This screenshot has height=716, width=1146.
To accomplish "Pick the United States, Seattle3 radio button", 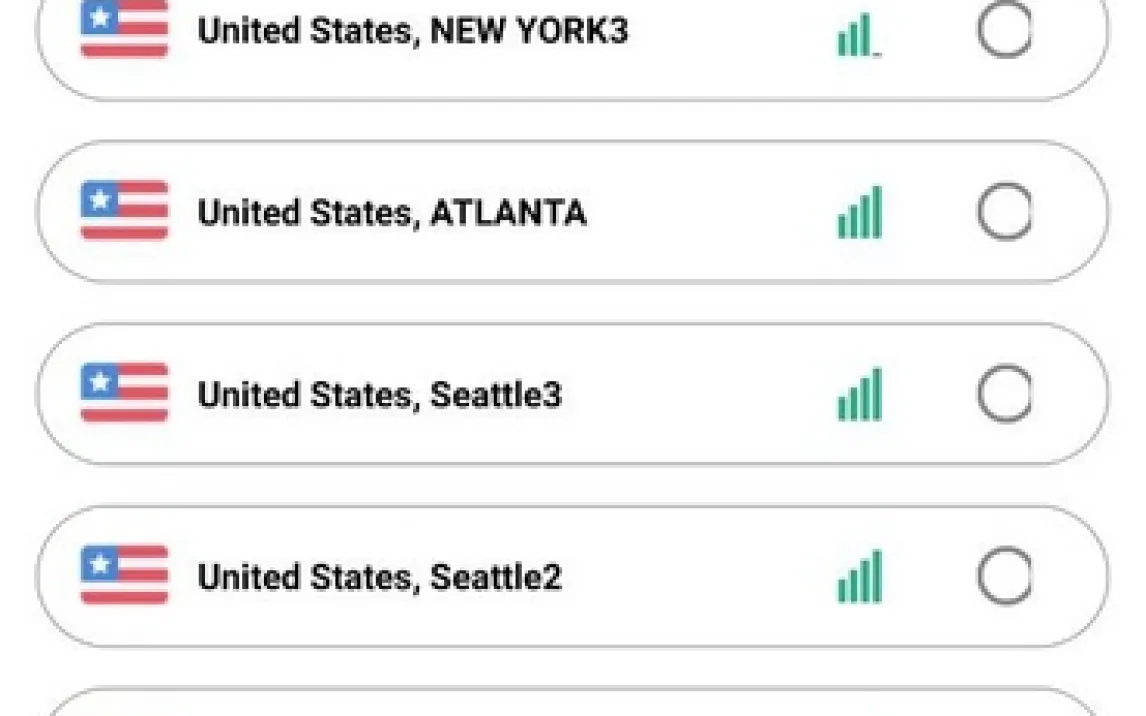I will tap(1003, 394).
